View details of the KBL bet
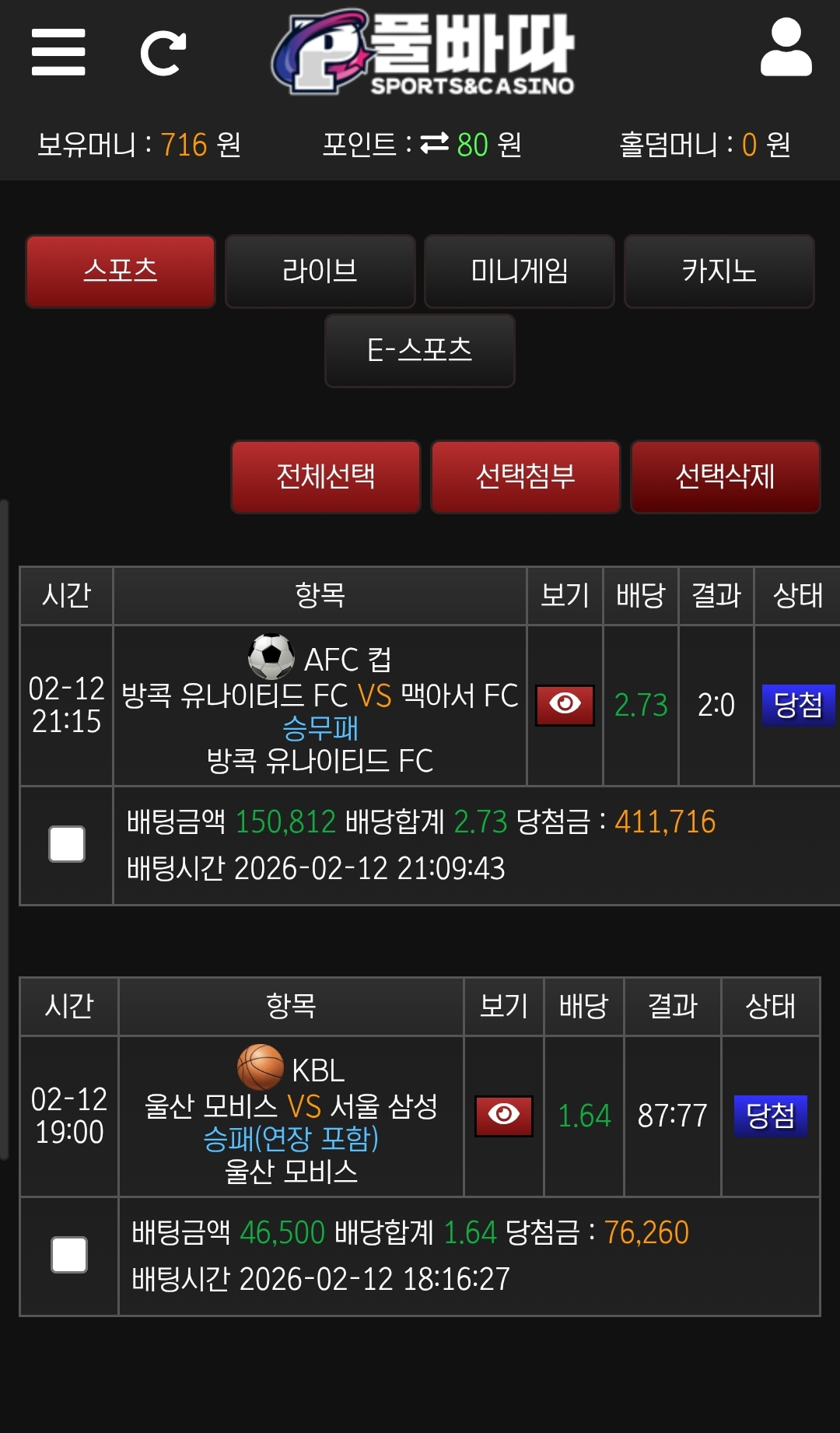Viewport: 840px width, 1433px height. (x=504, y=1116)
